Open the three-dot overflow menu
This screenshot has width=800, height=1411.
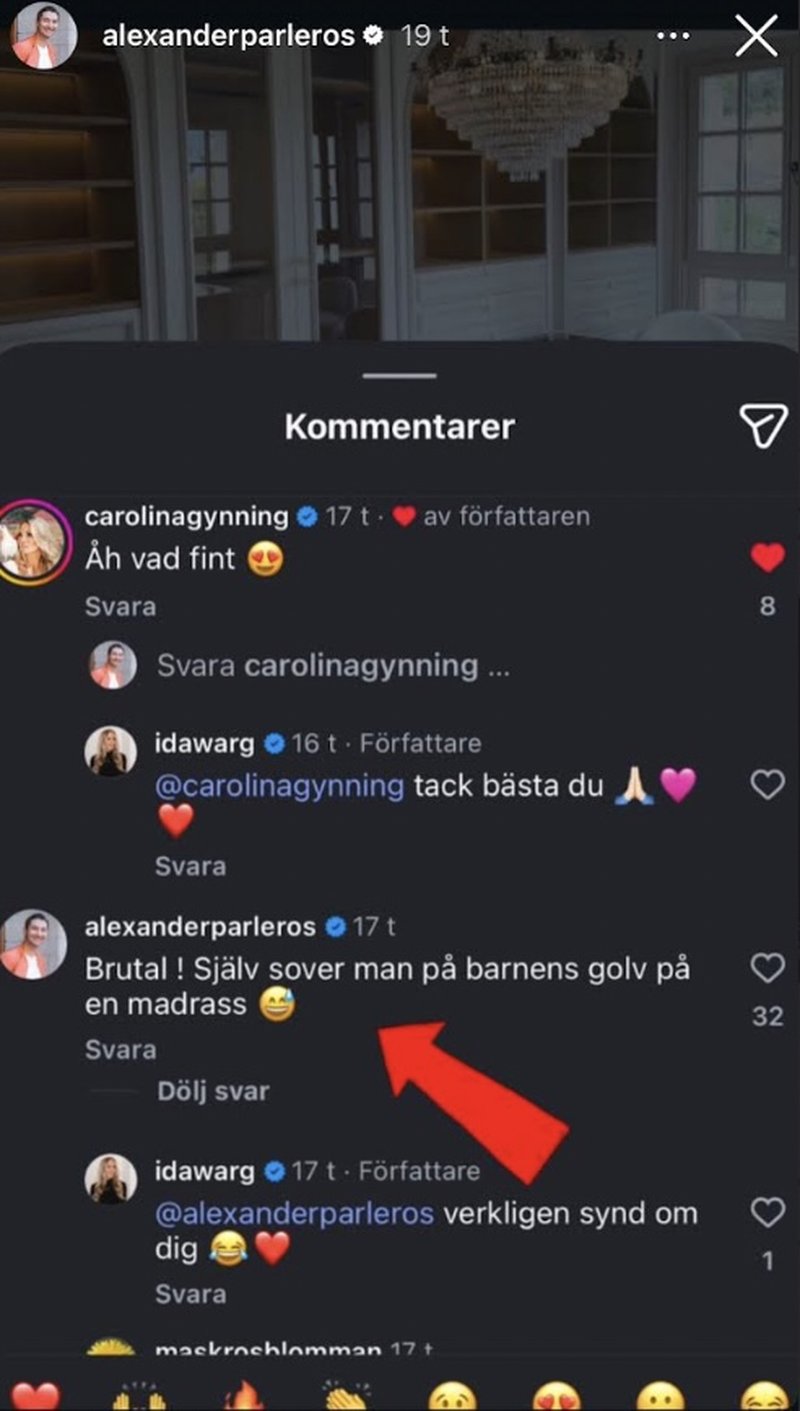click(x=672, y=36)
